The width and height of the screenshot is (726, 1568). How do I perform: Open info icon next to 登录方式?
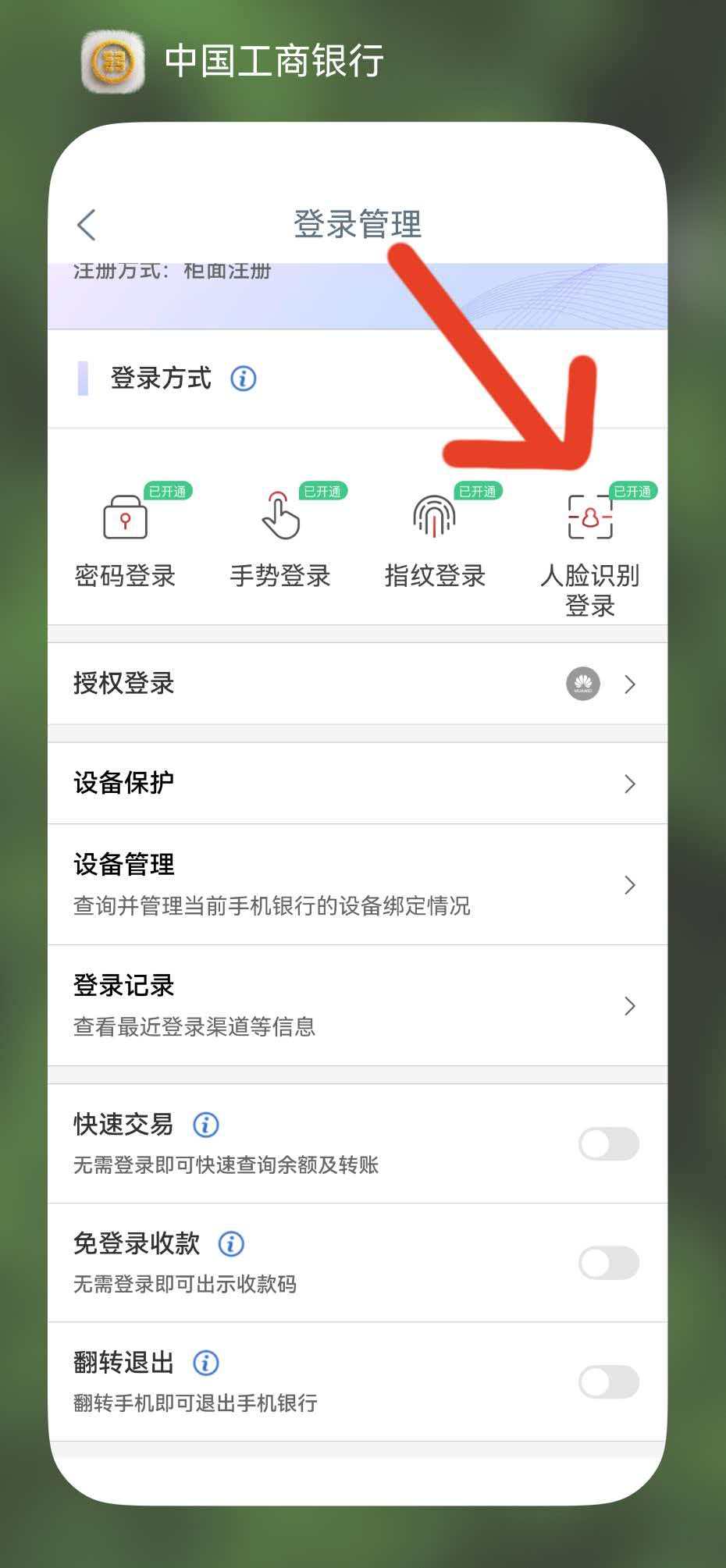(243, 379)
